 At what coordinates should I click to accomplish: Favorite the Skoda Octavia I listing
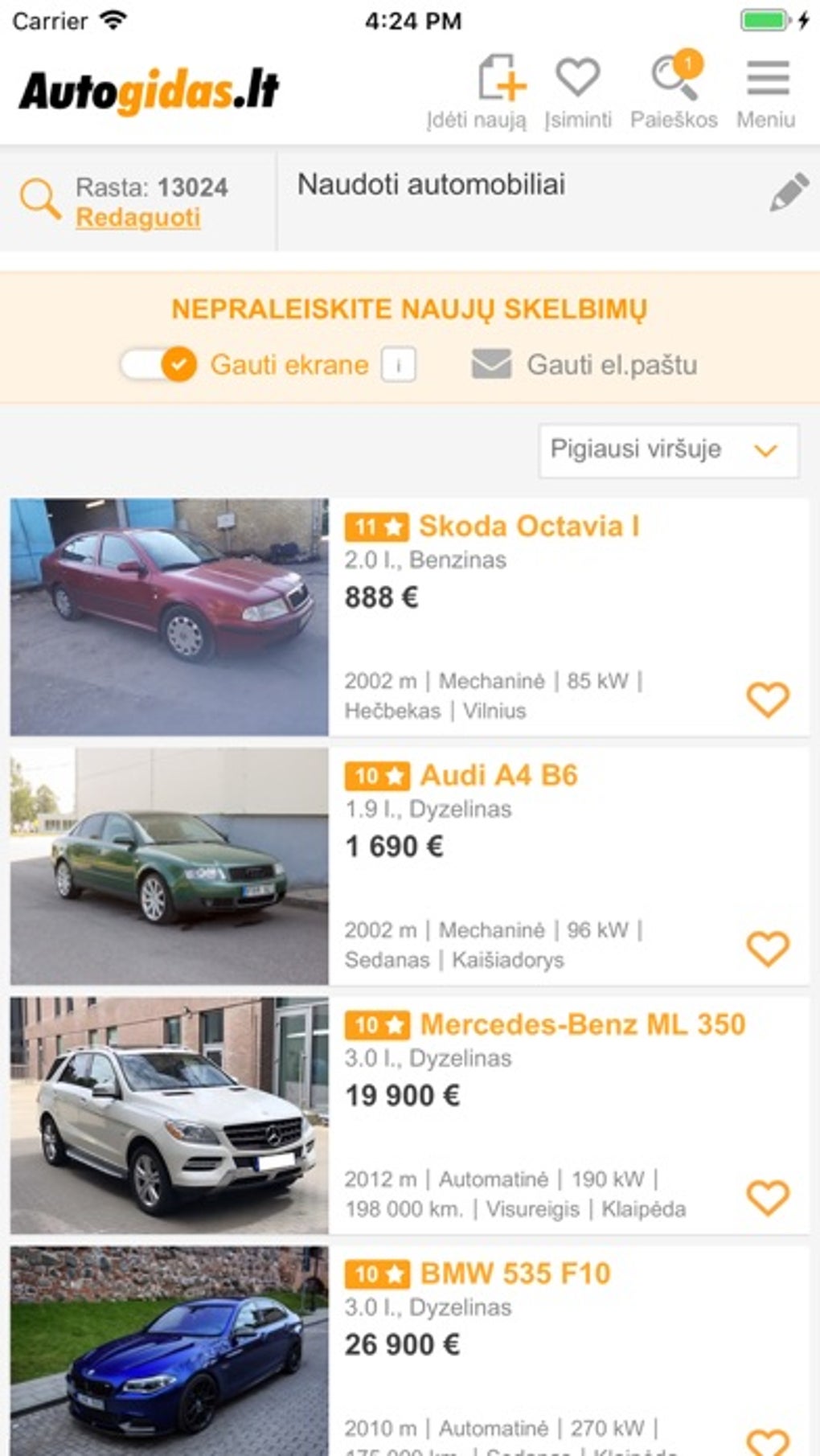(x=768, y=699)
